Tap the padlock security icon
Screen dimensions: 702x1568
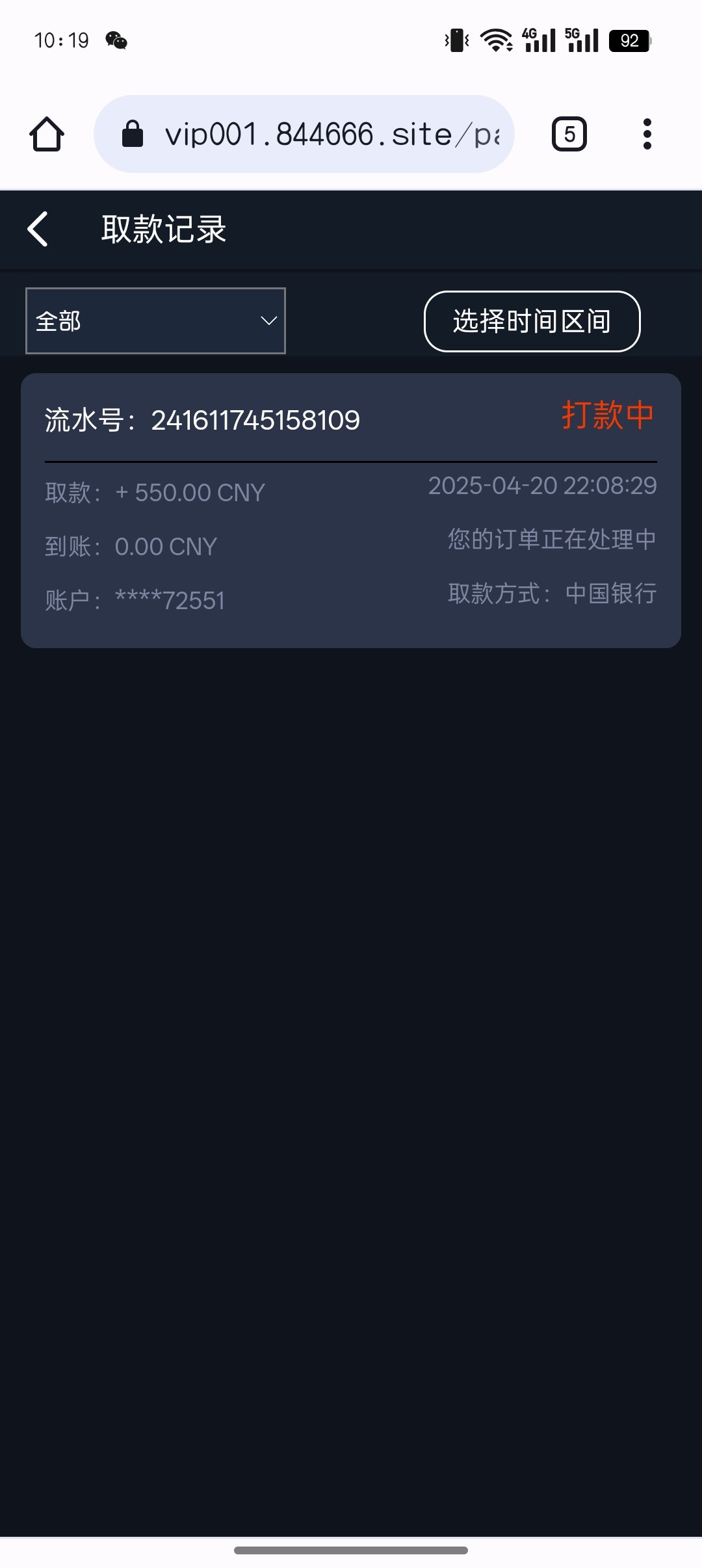point(133,134)
